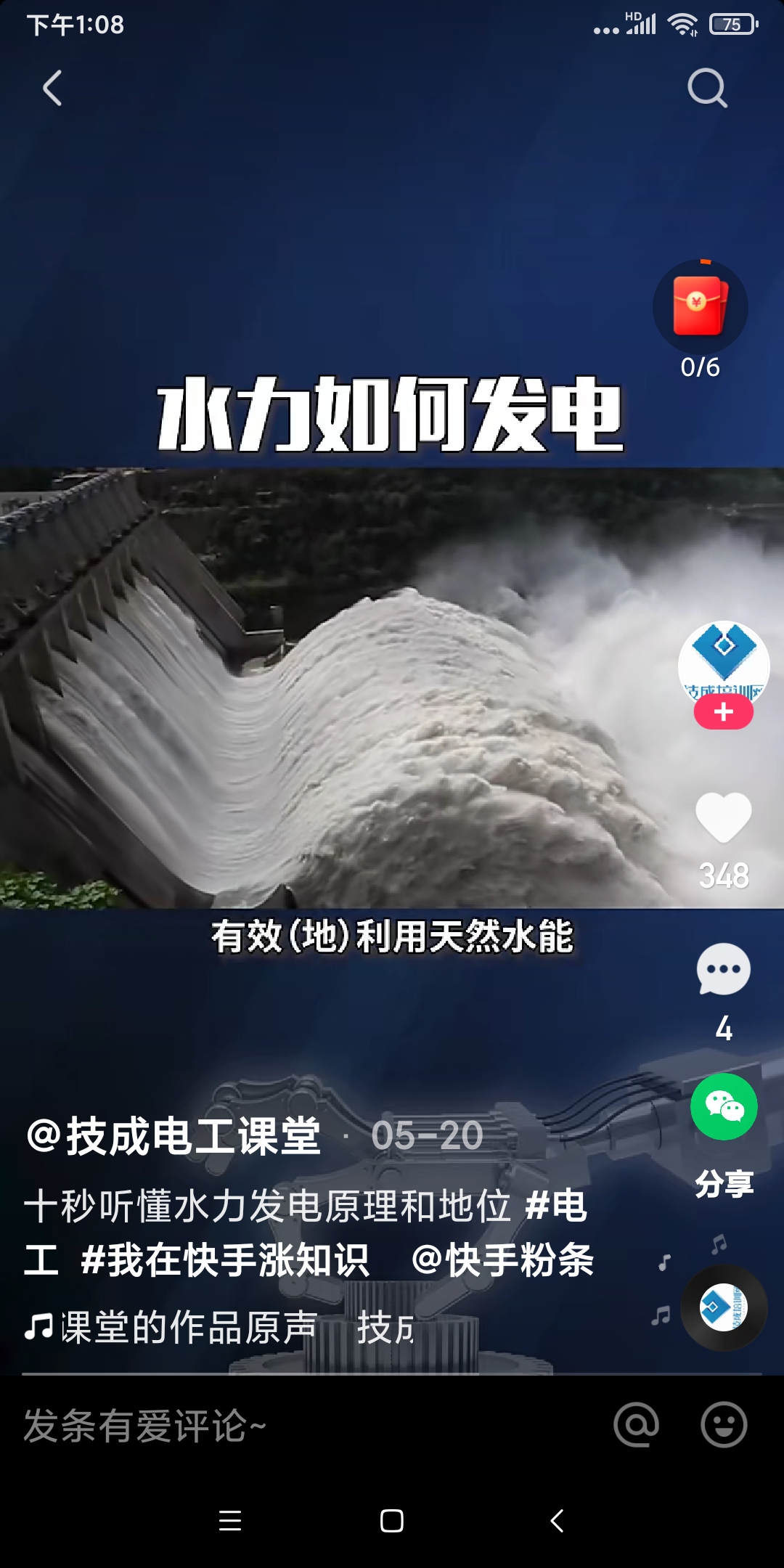Go to the system home screen
Image resolution: width=784 pixels, height=1568 pixels.
(x=392, y=1521)
